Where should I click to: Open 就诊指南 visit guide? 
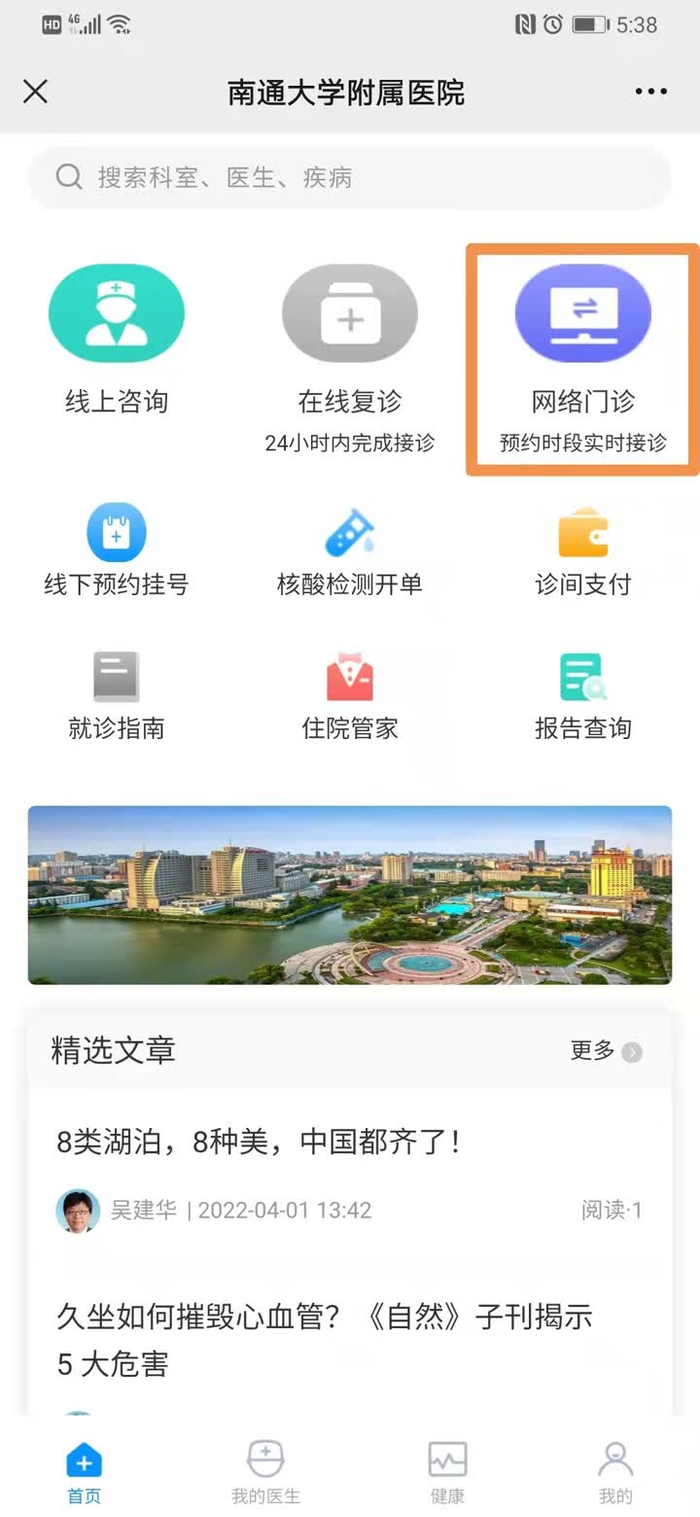tap(117, 695)
